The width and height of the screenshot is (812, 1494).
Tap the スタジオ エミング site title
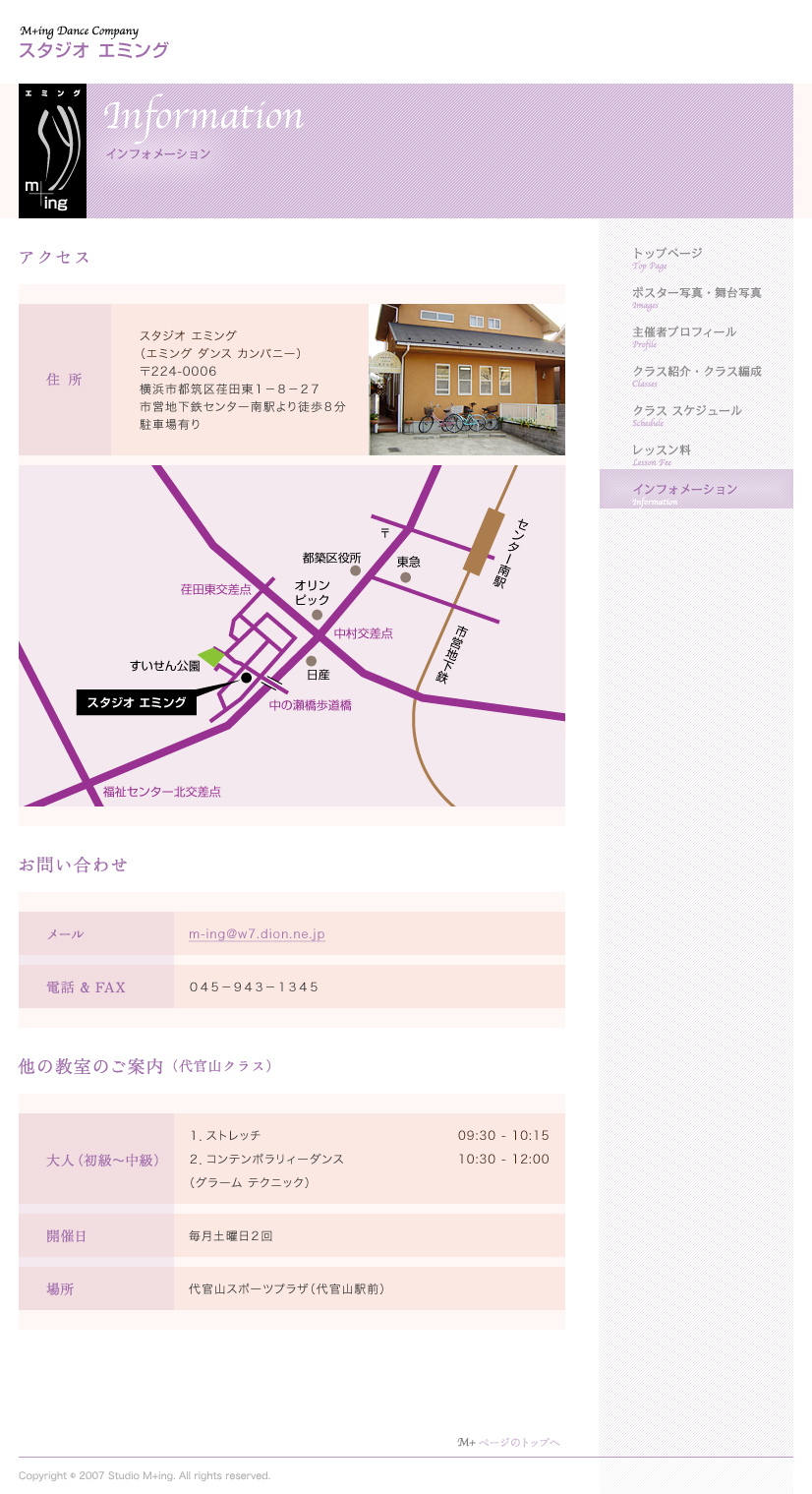tap(93, 50)
